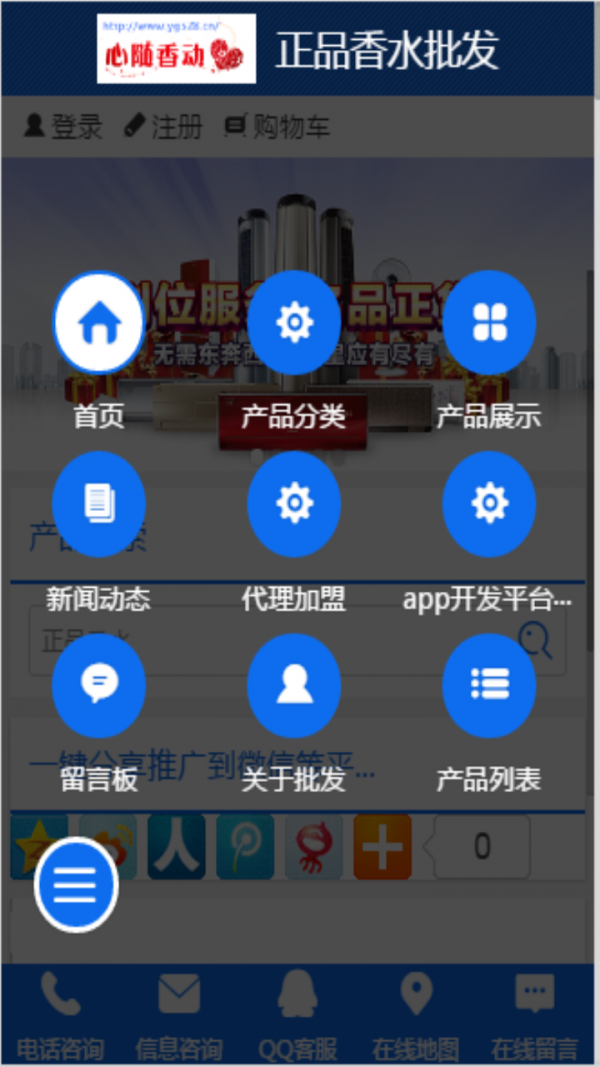Viewport: 600px width, 1067px height.
Task: Open 新闻动态 news updates
Action: coord(99,504)
